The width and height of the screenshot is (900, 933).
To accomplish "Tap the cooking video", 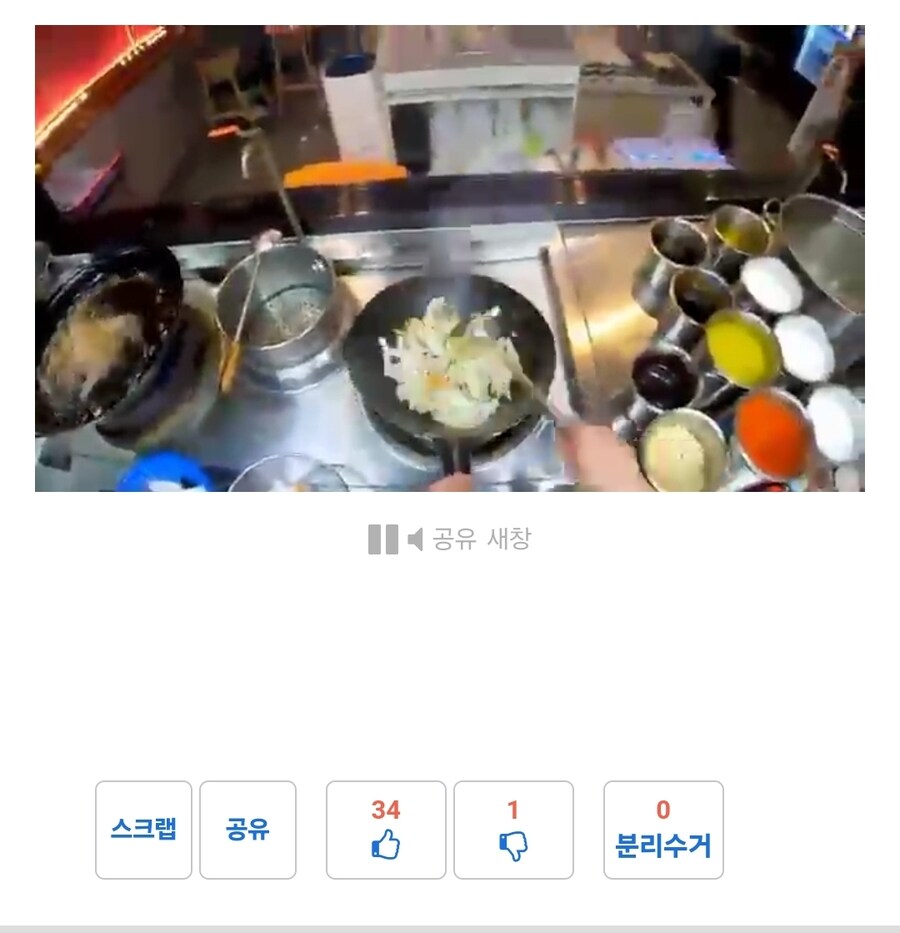I will (x=450, y=258).
